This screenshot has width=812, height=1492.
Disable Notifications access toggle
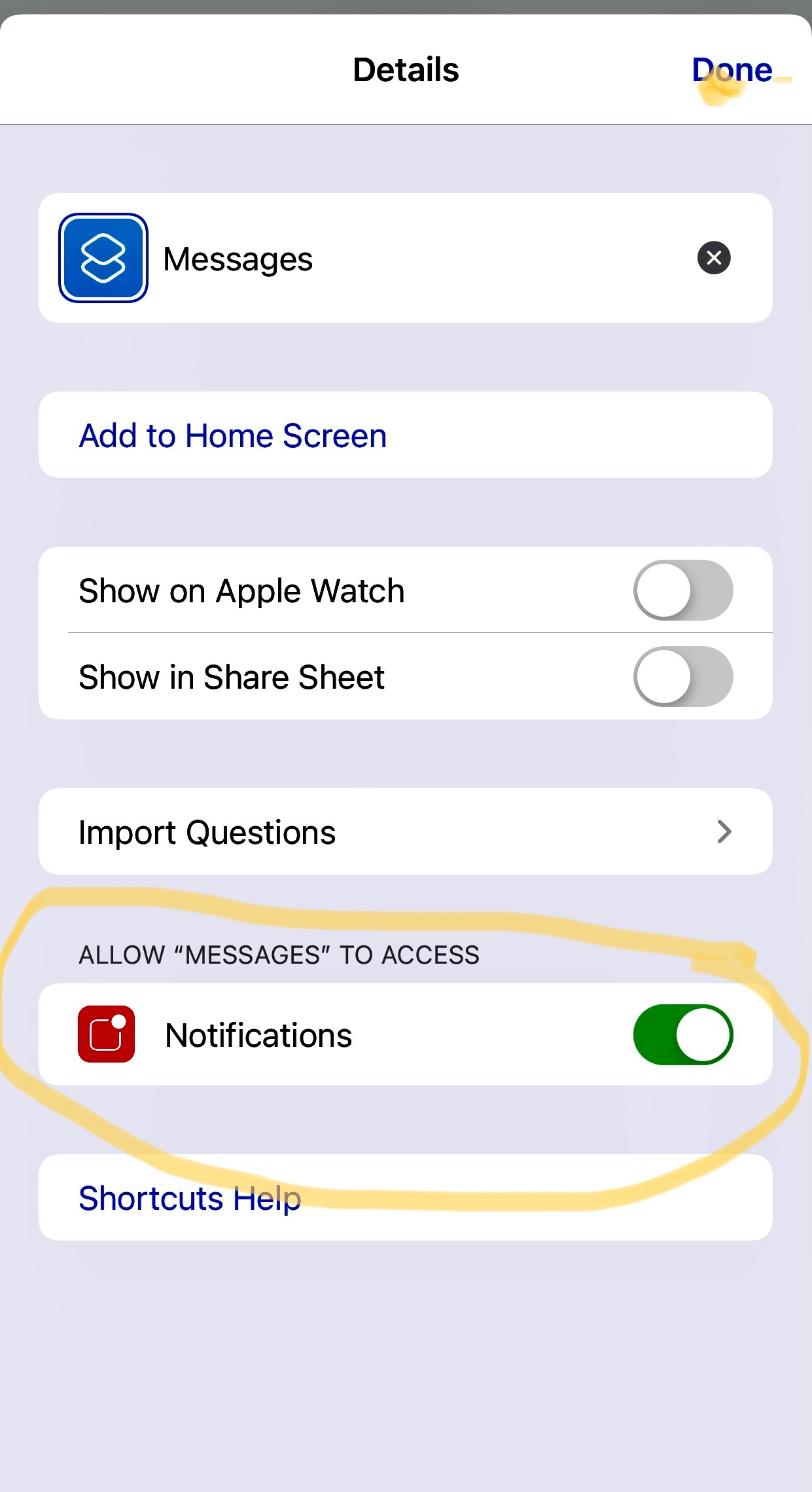pyautogui.click(x=683, y=1035)
